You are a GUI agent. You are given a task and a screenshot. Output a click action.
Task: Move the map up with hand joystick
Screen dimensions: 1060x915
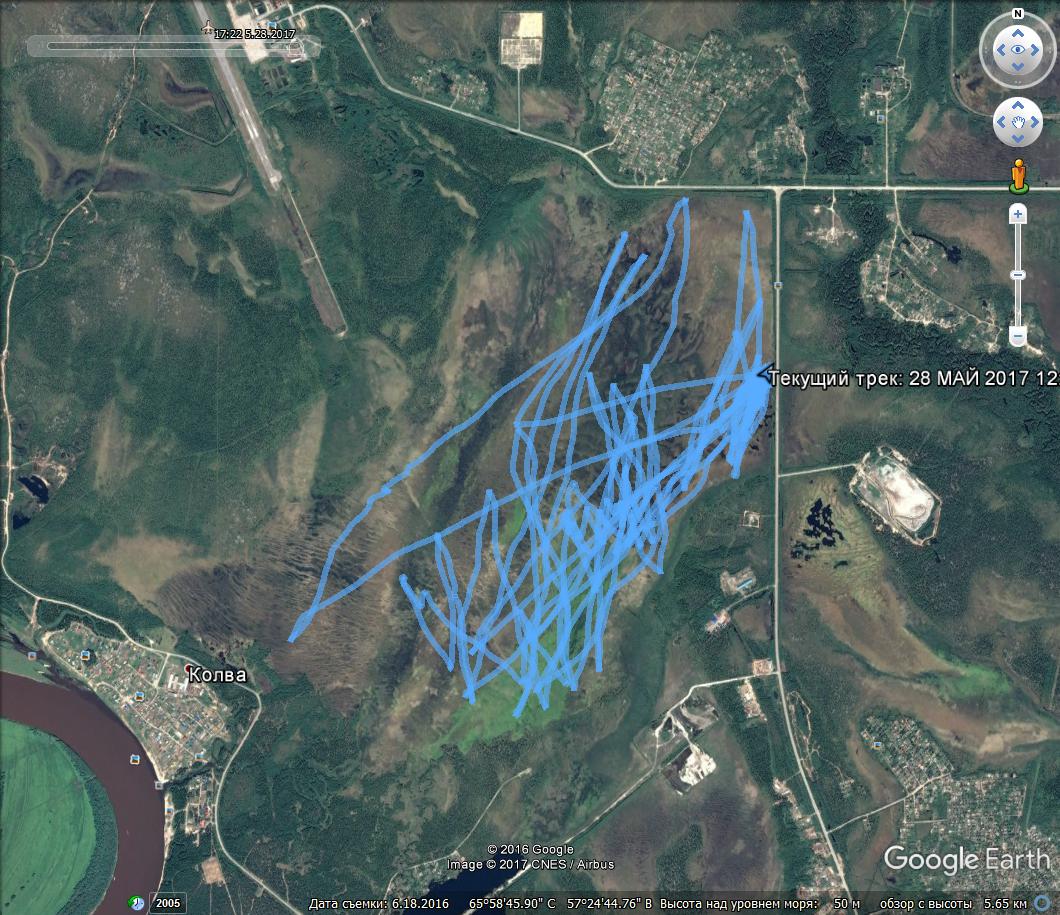point(1017,106)
